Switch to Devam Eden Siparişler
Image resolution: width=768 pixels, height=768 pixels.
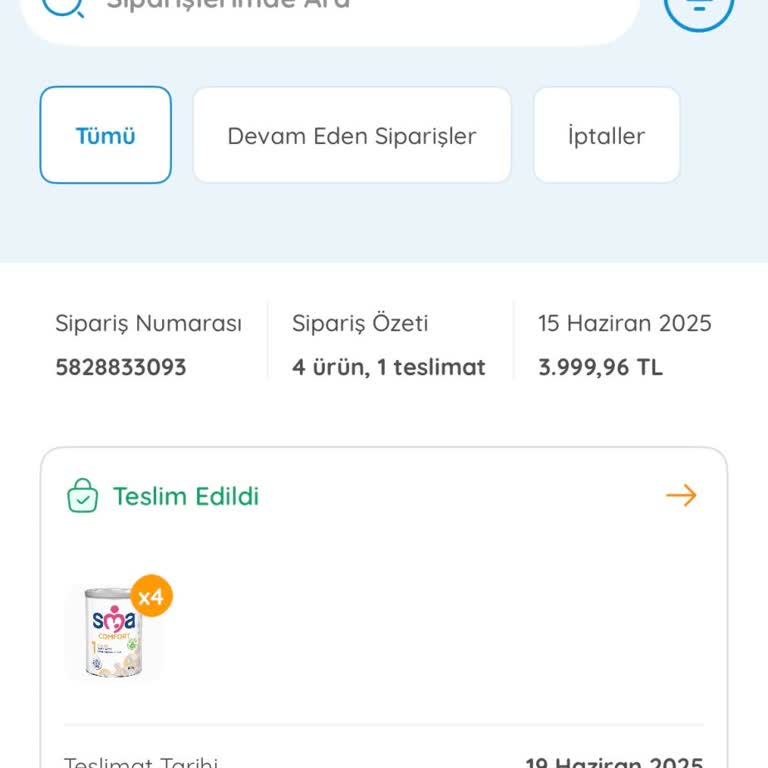coord(352,135)
